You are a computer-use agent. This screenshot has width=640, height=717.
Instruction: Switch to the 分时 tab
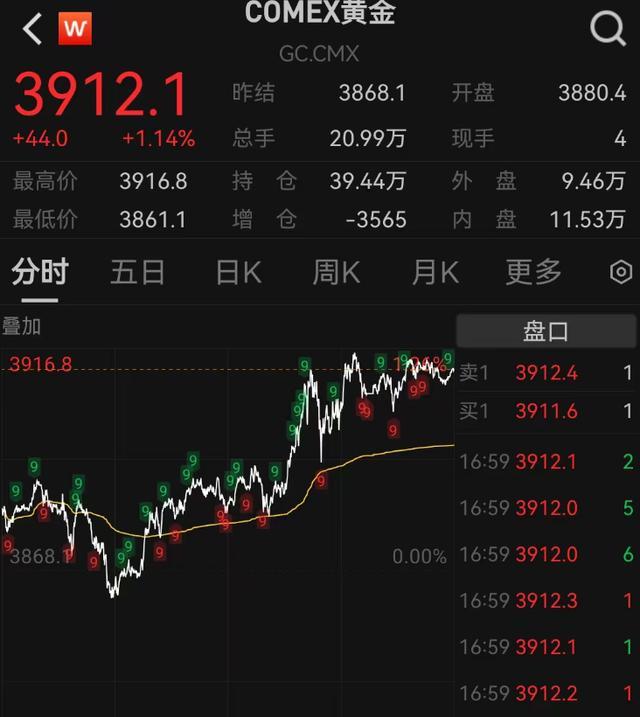(x=39, y=272)
